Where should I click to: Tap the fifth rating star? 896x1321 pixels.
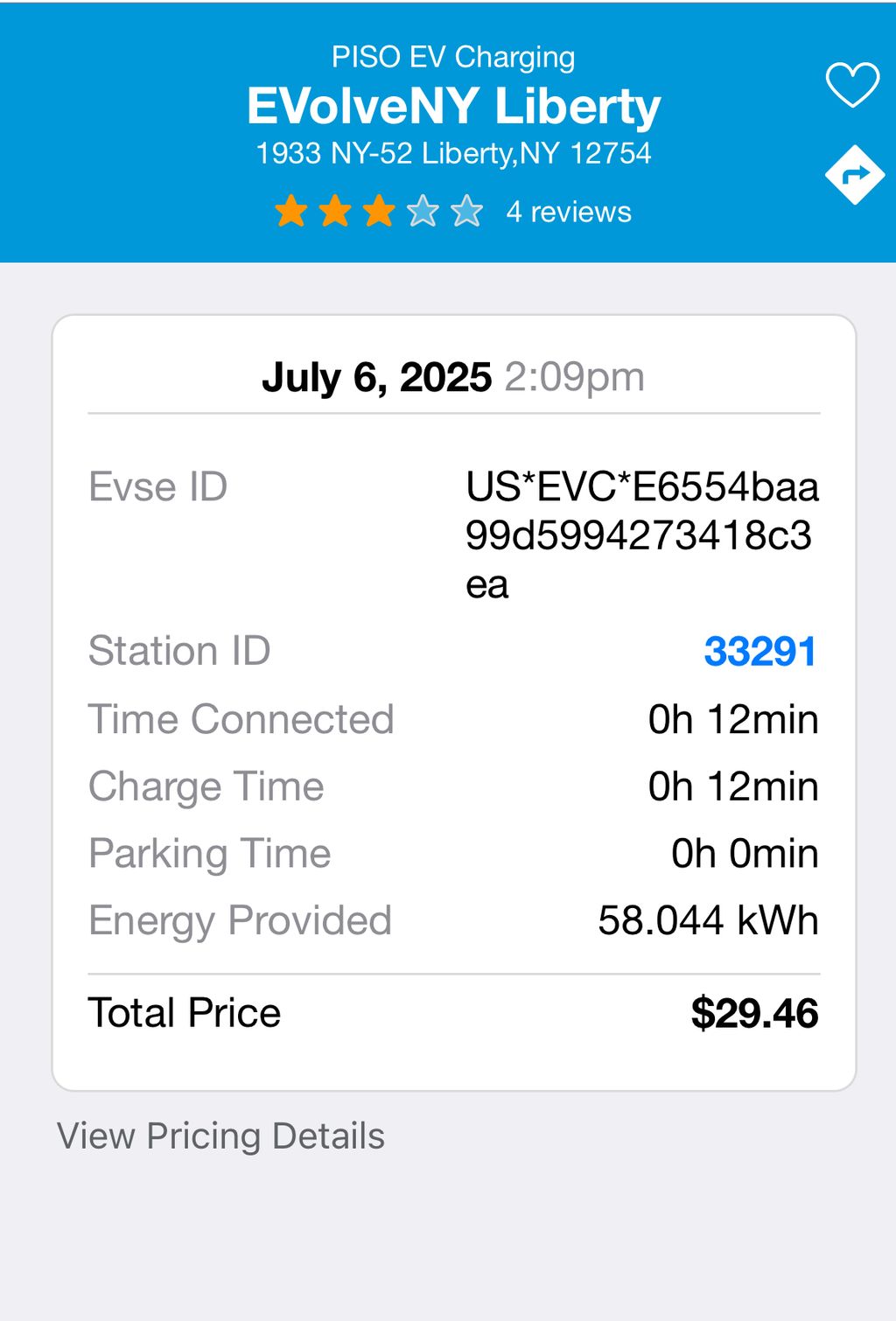pyautogui.click(x=468, y=211)
